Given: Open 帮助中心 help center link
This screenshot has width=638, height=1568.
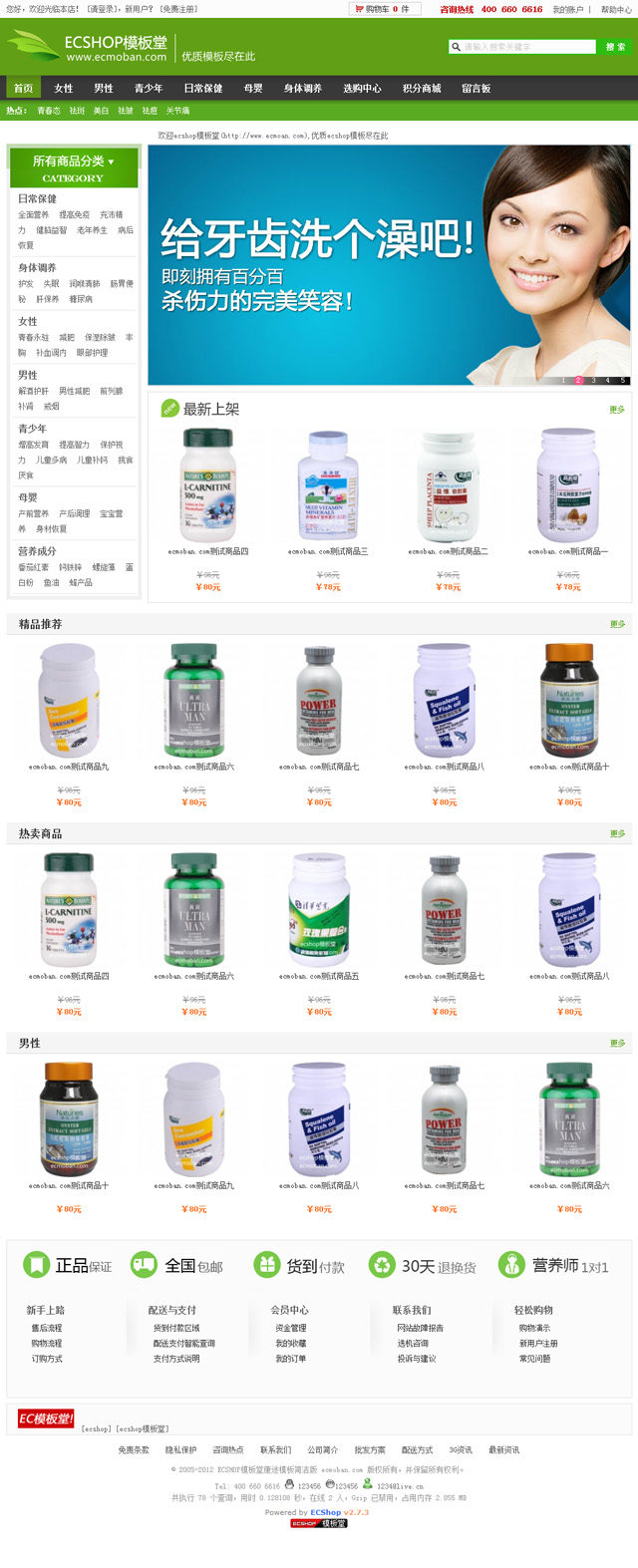Looking at the screenshot, I should pos(615,10).
